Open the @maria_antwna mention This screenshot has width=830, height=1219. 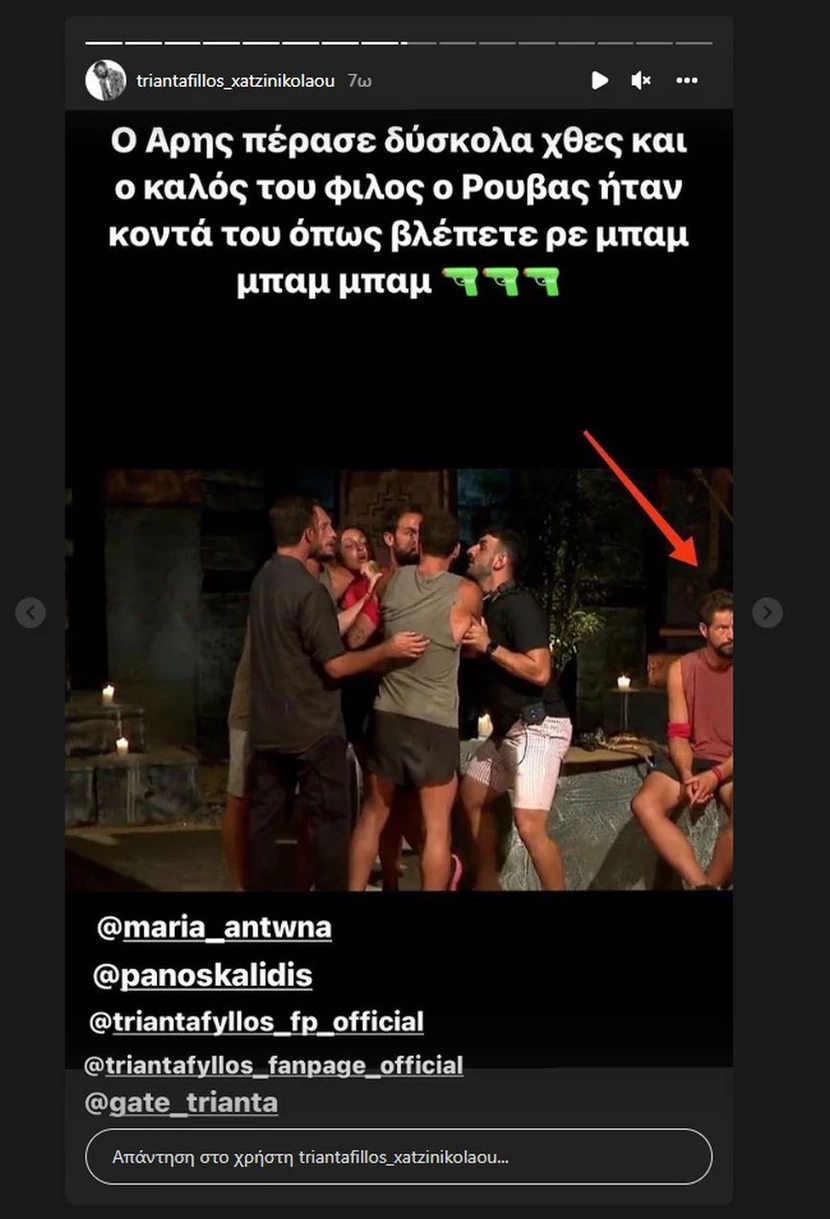214,928
